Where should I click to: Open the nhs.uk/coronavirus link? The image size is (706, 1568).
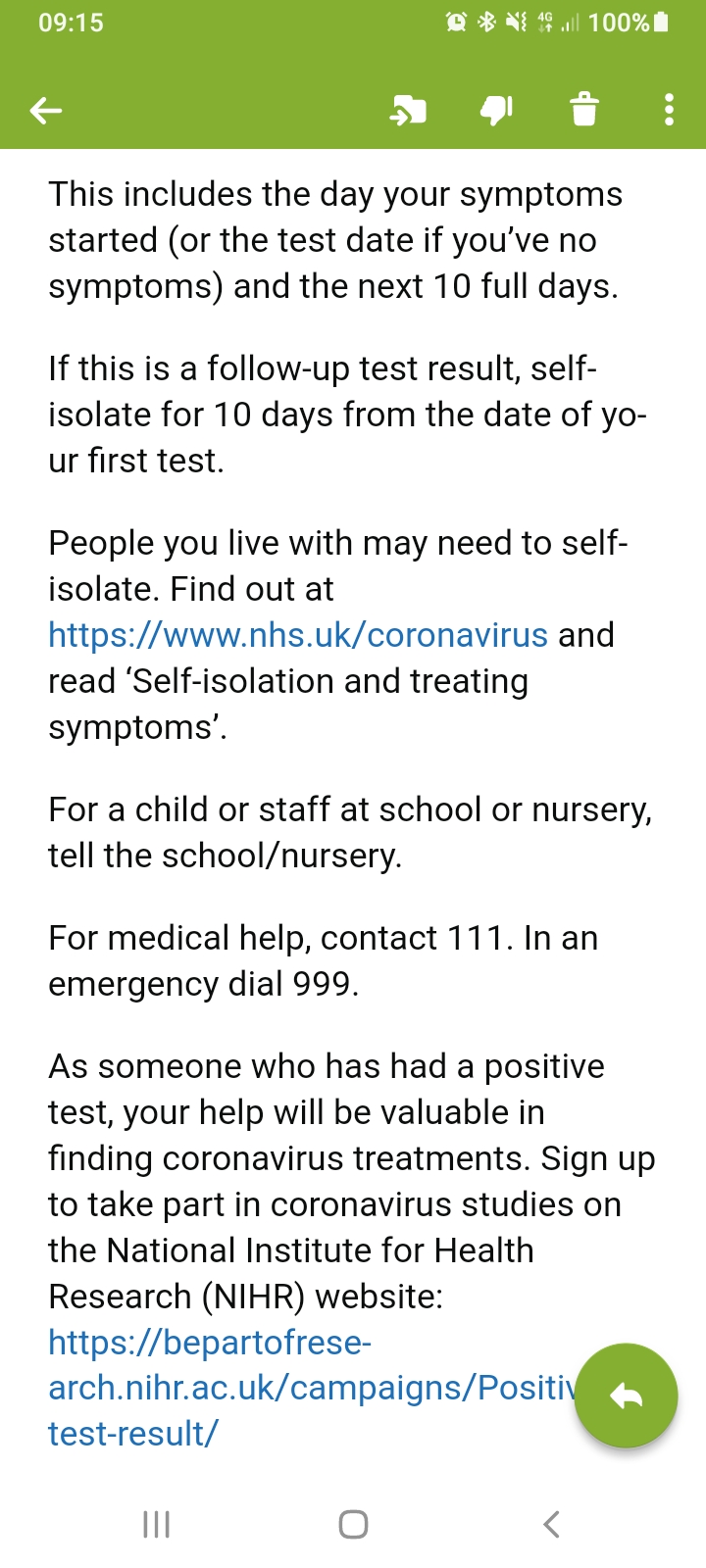298,635
